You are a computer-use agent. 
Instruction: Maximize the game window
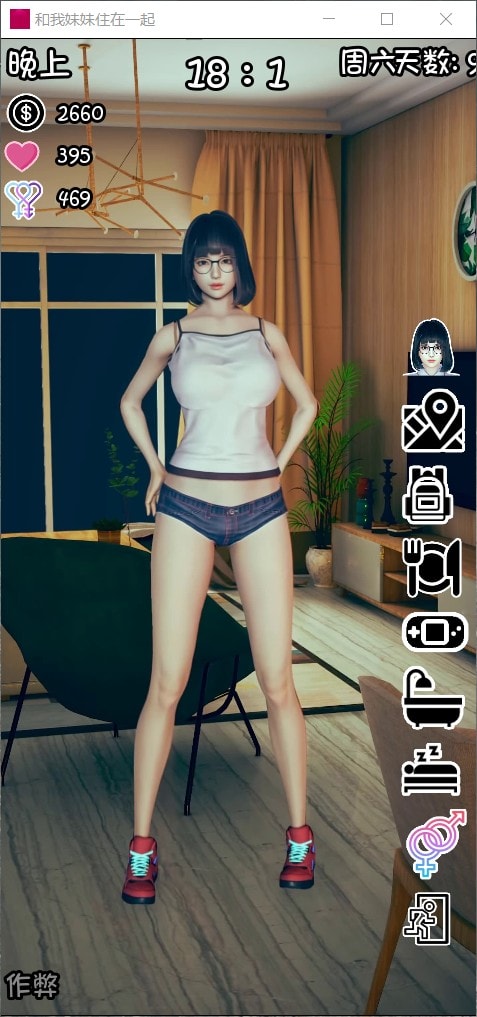(387, 19)
